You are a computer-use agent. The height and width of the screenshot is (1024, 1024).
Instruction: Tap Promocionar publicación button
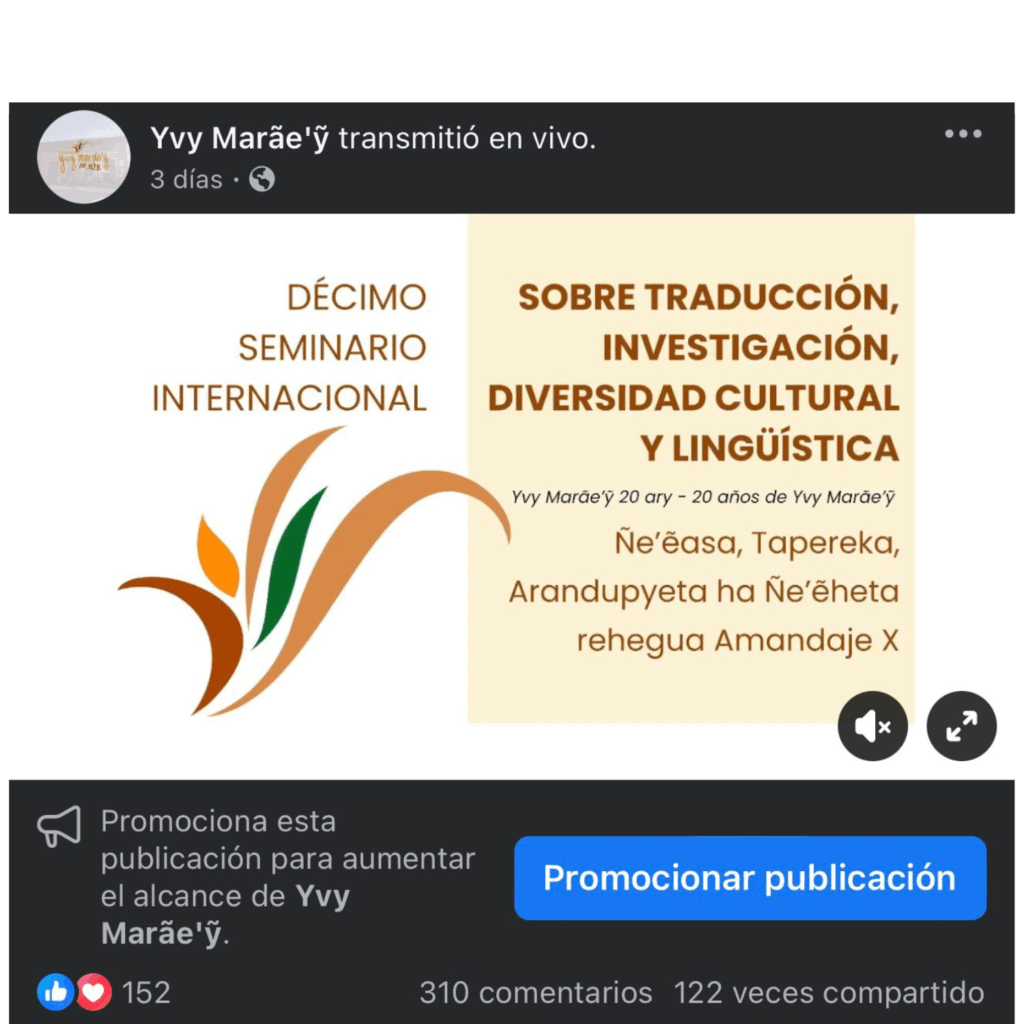[x=750, y=878]
